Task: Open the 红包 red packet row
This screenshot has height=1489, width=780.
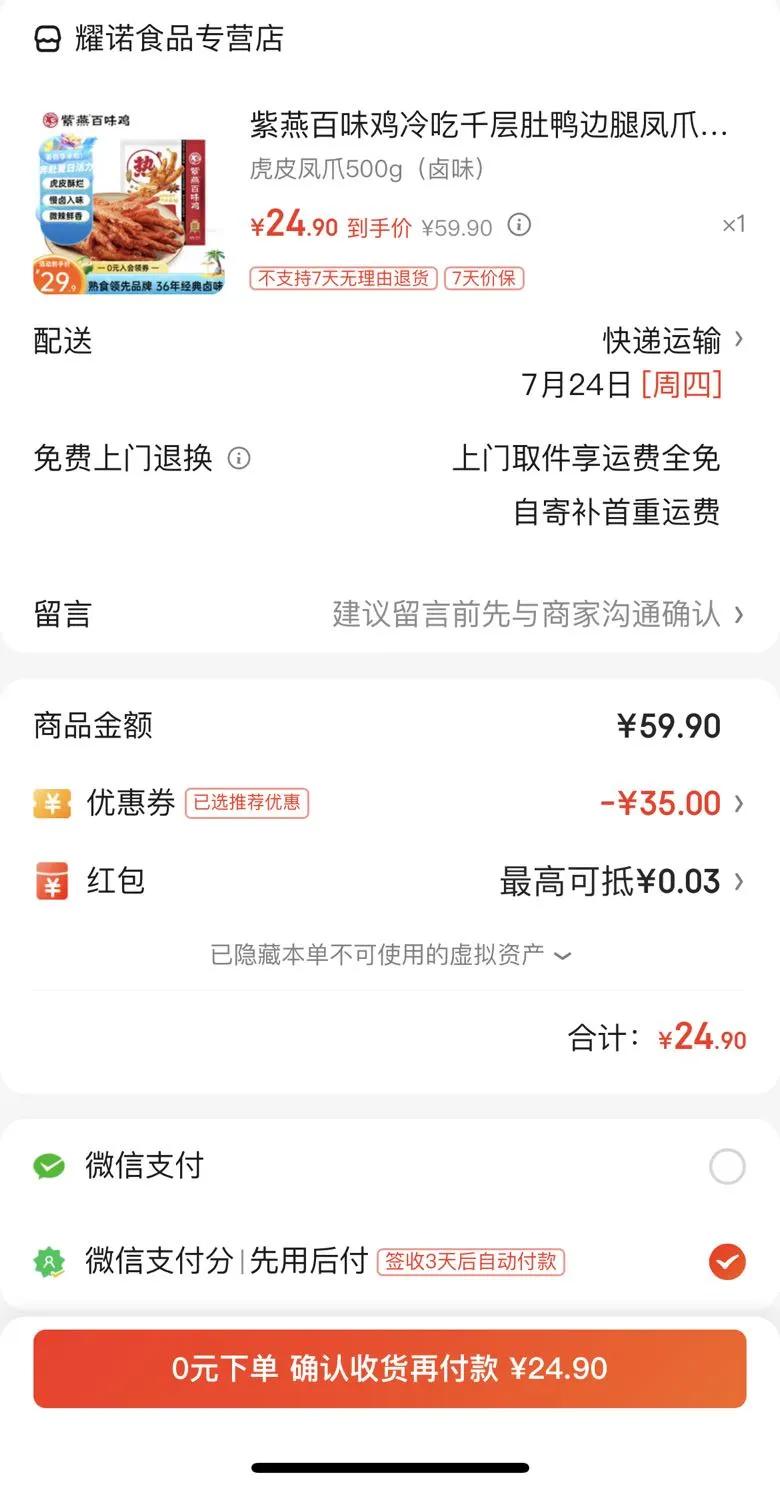Action: tap(390, 881)
